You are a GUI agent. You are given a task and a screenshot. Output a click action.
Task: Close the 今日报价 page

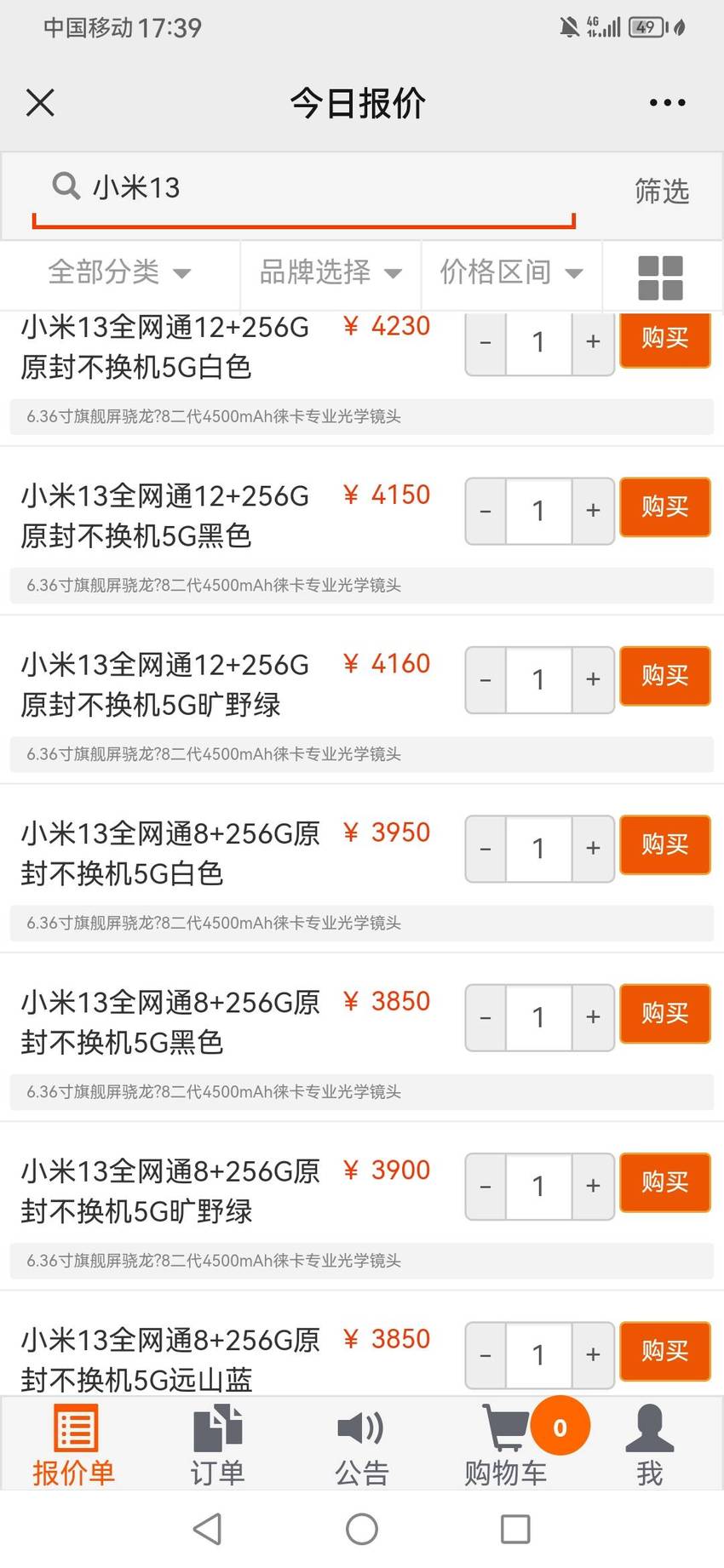(x=40, y=103)
